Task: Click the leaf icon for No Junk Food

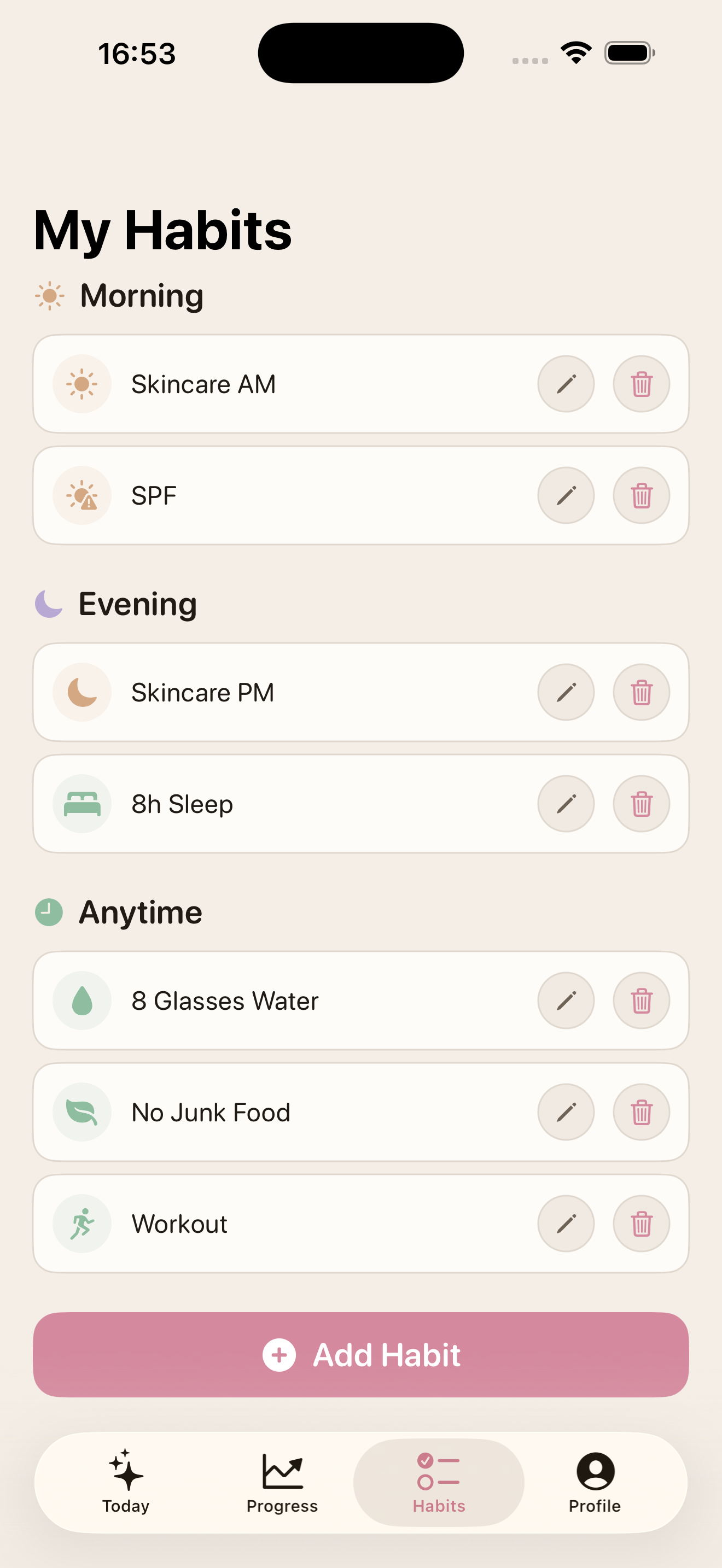Action: coord(81,1111)
